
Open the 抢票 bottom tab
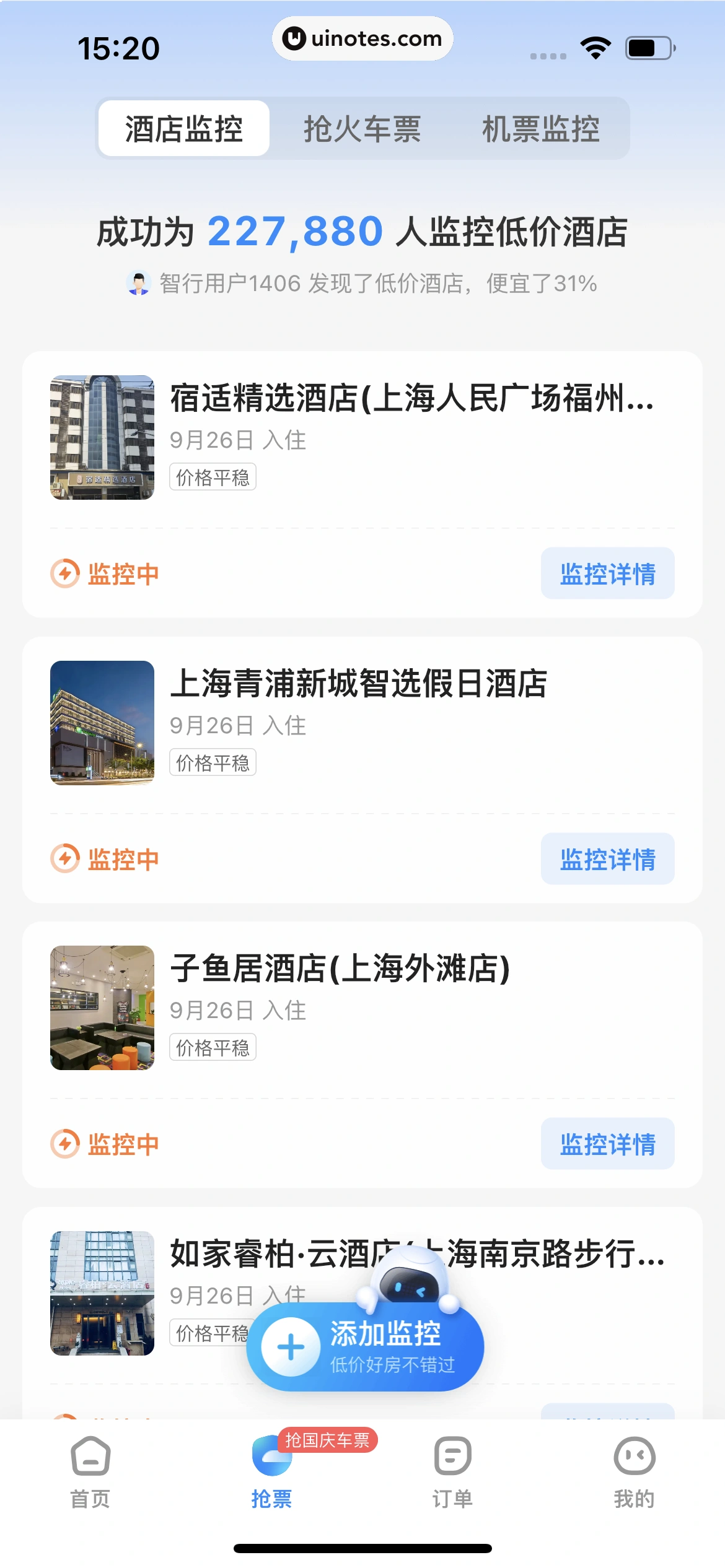click(271, 1471)
